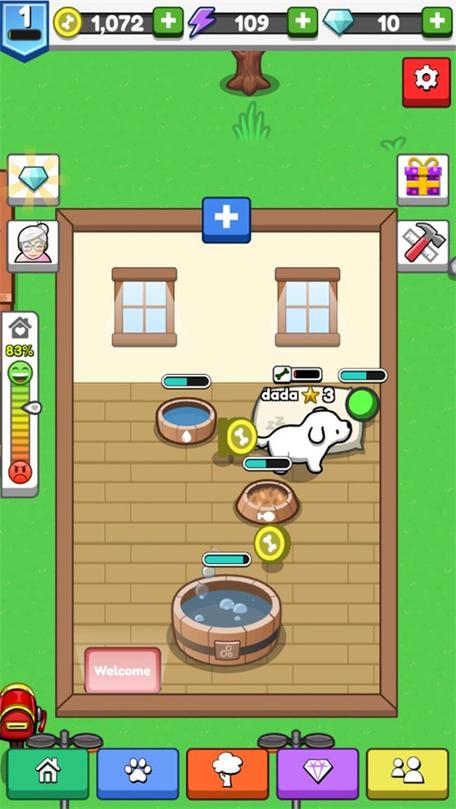Select the water bowl
This screenshot has width=456, height=809.
tap(186, 420)
